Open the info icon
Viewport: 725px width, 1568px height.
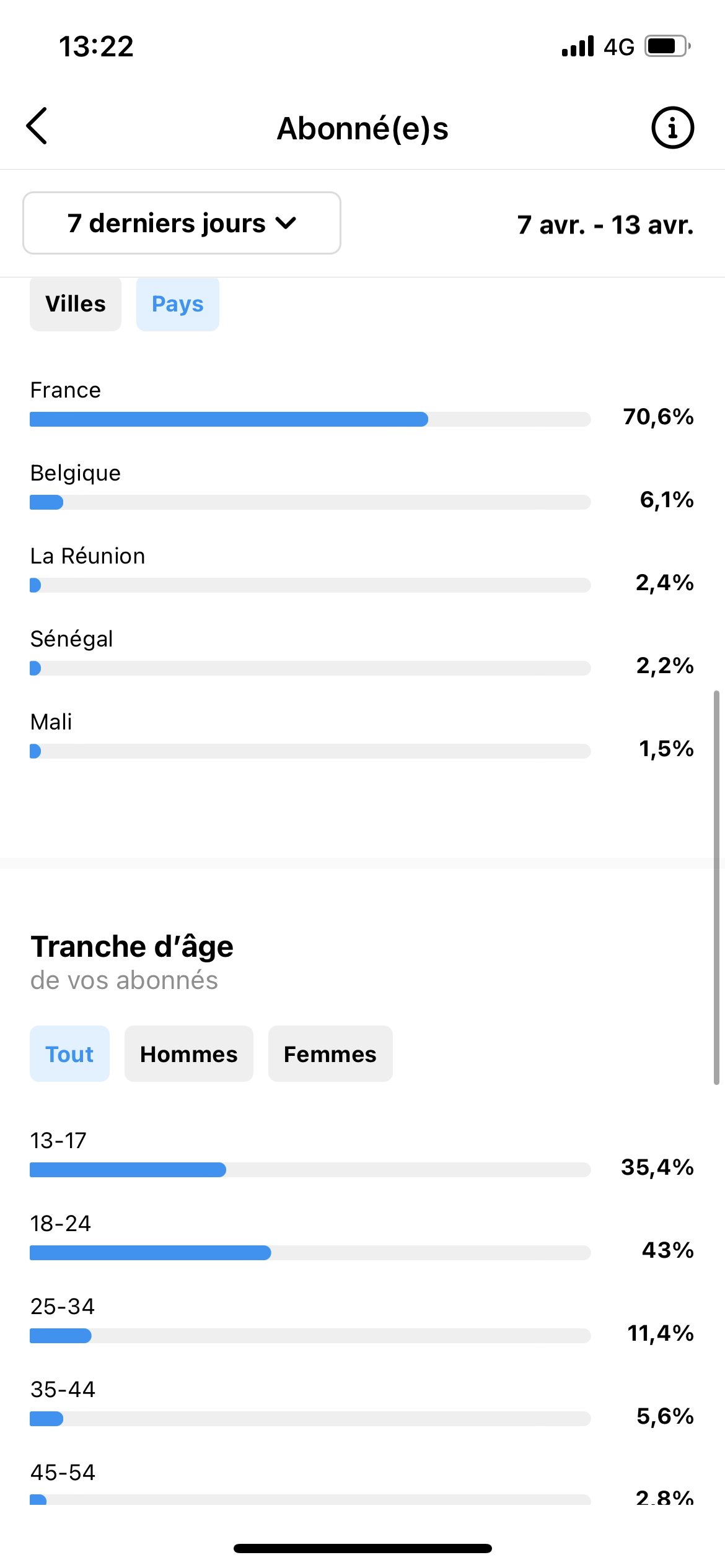point(672,128)
